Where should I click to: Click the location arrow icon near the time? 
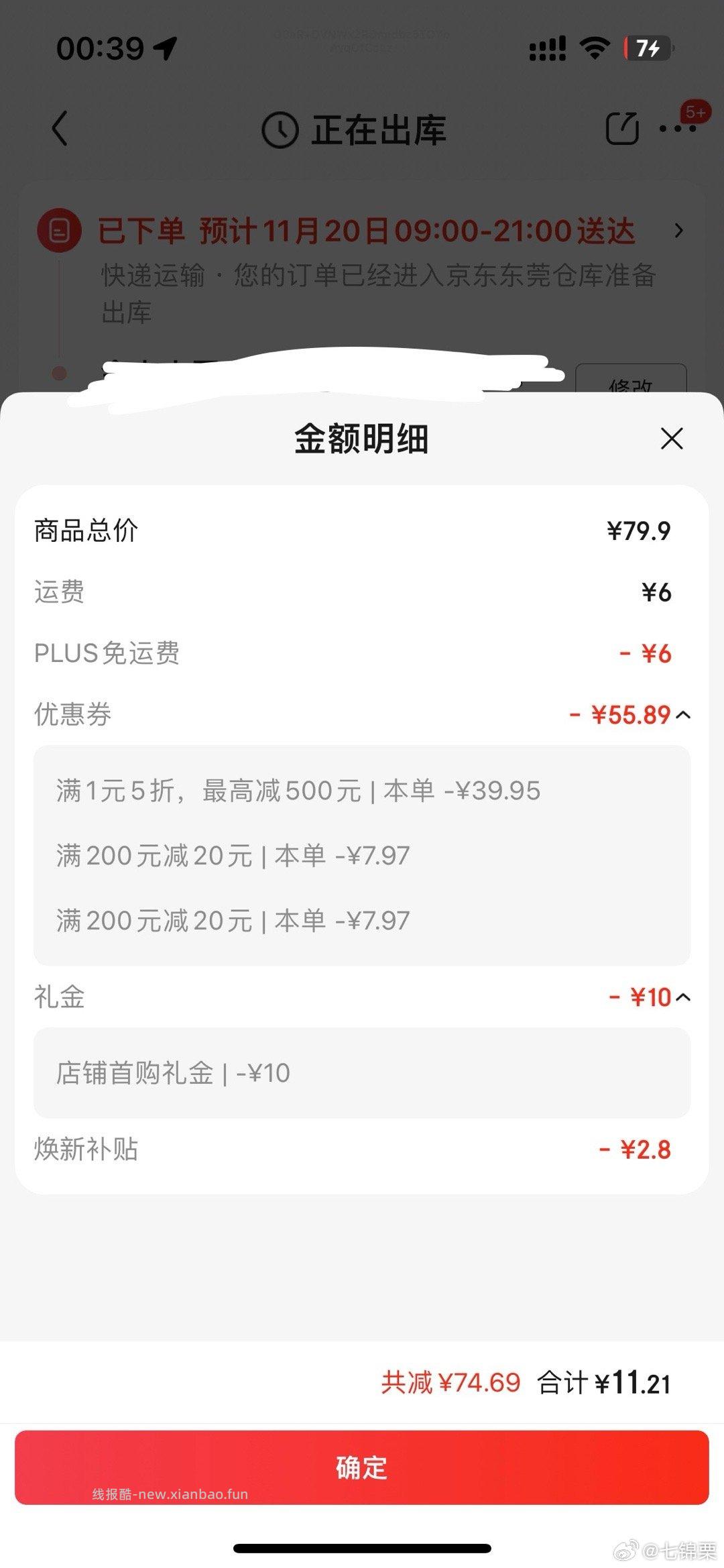[166, 48]
